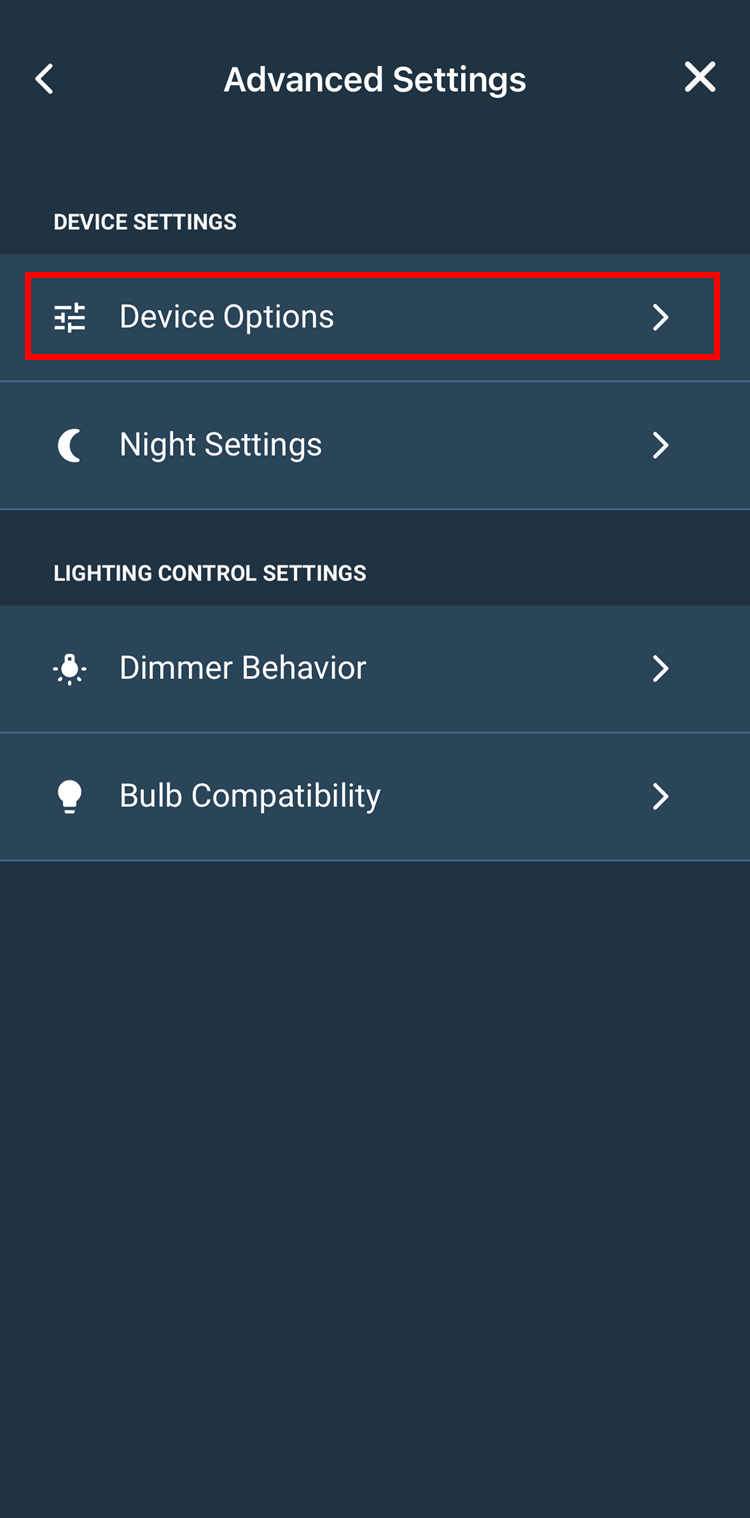Close the Advanced Settings screen

click(x=699, y=77)
